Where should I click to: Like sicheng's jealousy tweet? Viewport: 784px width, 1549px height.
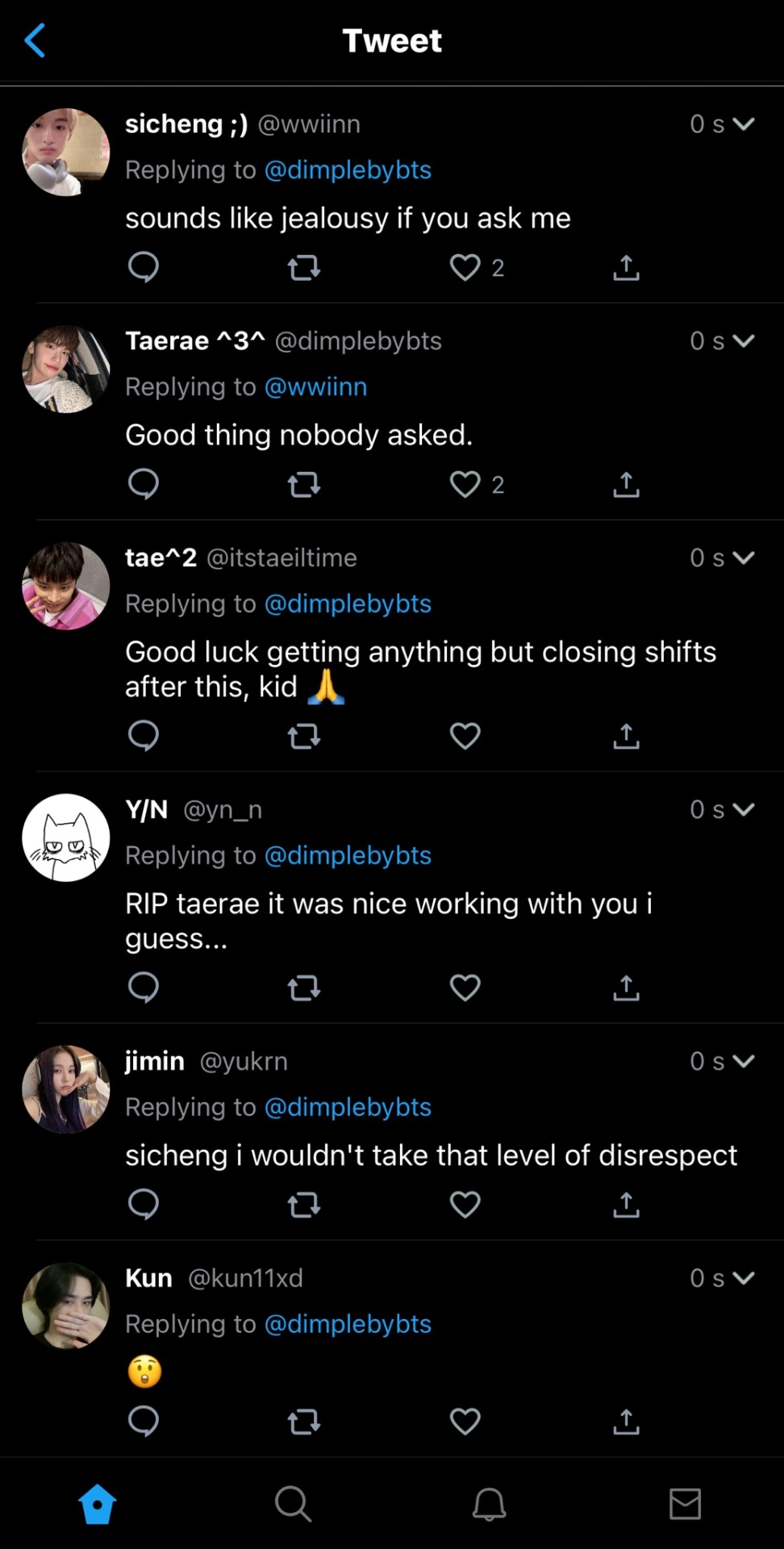(x=465, y=267)
